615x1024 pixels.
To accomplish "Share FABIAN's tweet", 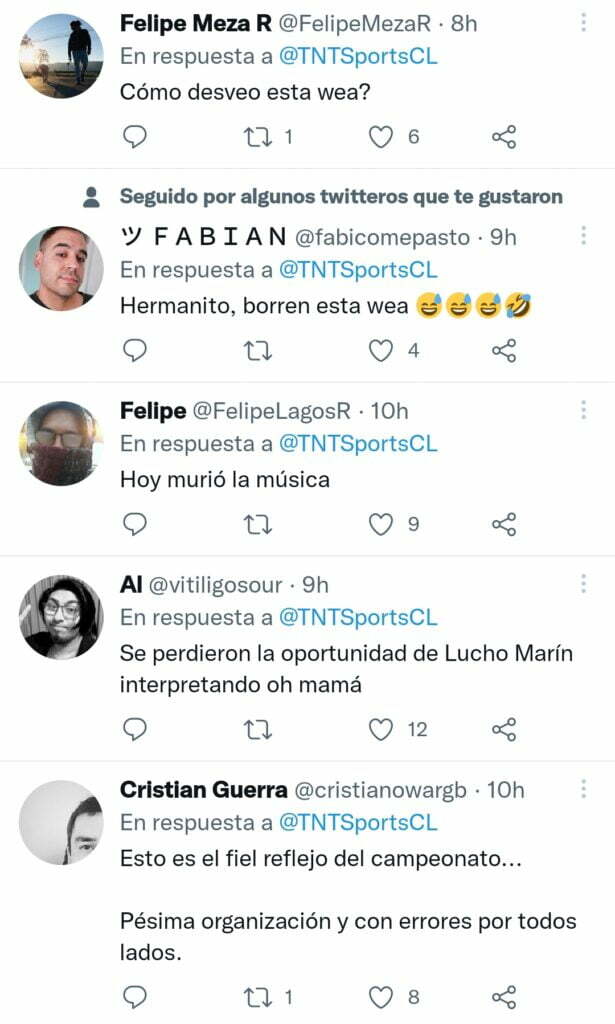I will [x=505, y=350].
